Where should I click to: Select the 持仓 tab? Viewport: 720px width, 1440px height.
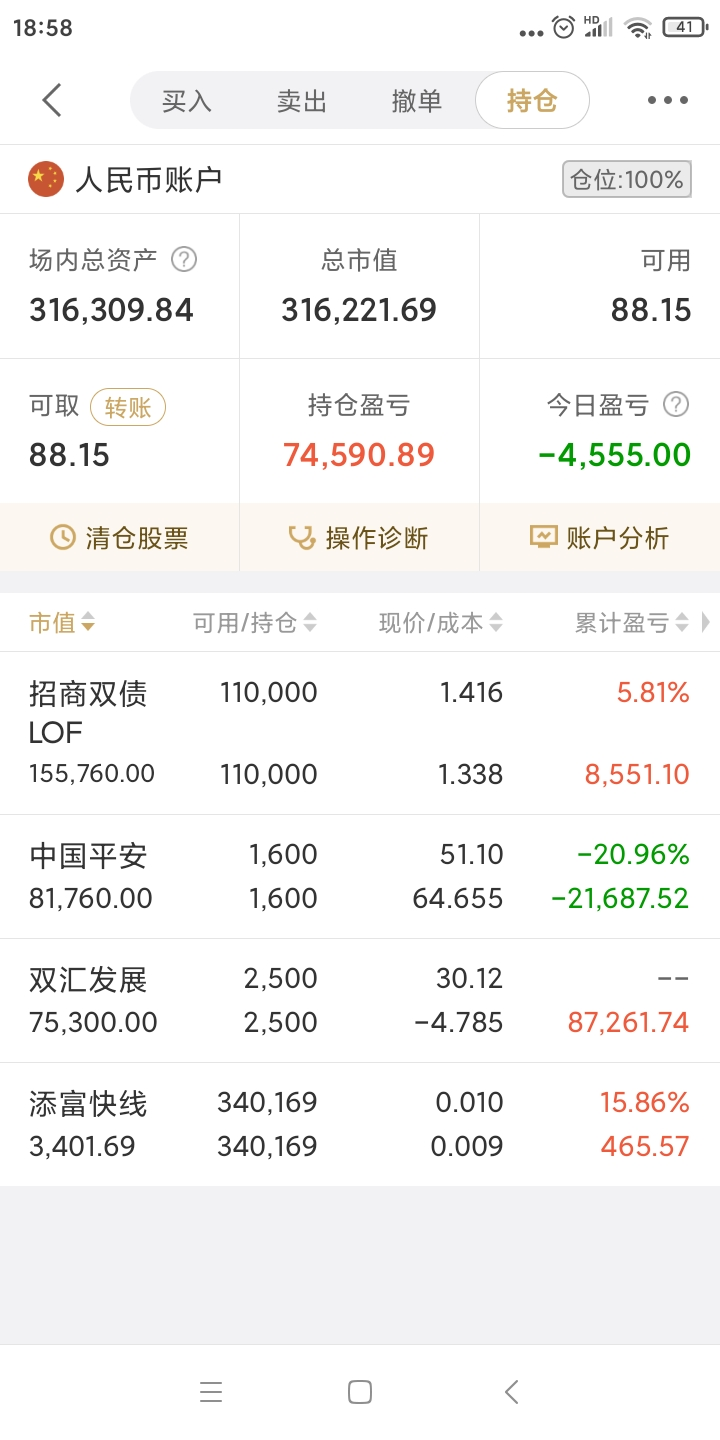[532, 101]
